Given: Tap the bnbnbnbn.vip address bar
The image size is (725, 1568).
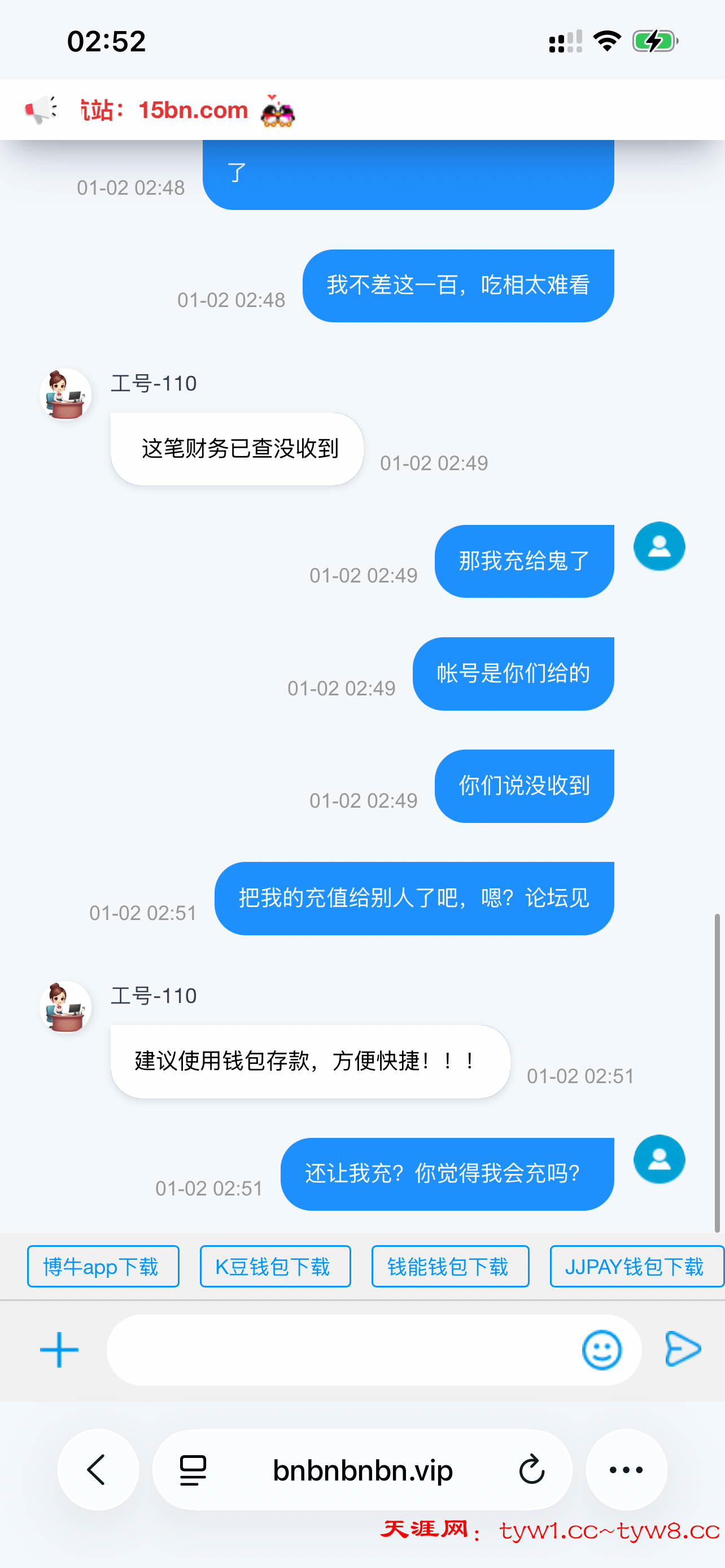Looking at the screenshot, I should pyautogui.click(x=363, y=1470).
